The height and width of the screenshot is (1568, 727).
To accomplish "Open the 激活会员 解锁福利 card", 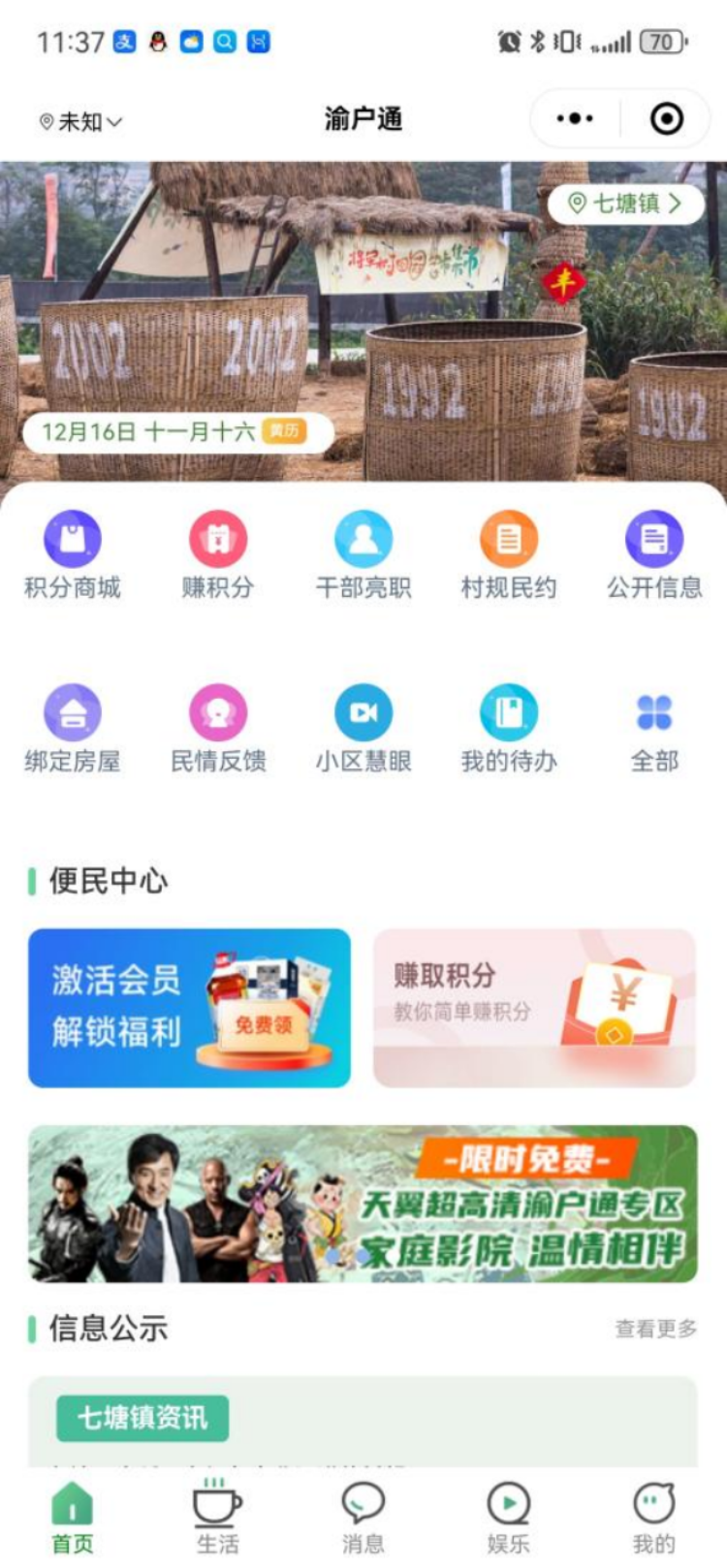I will point(189,1008).
